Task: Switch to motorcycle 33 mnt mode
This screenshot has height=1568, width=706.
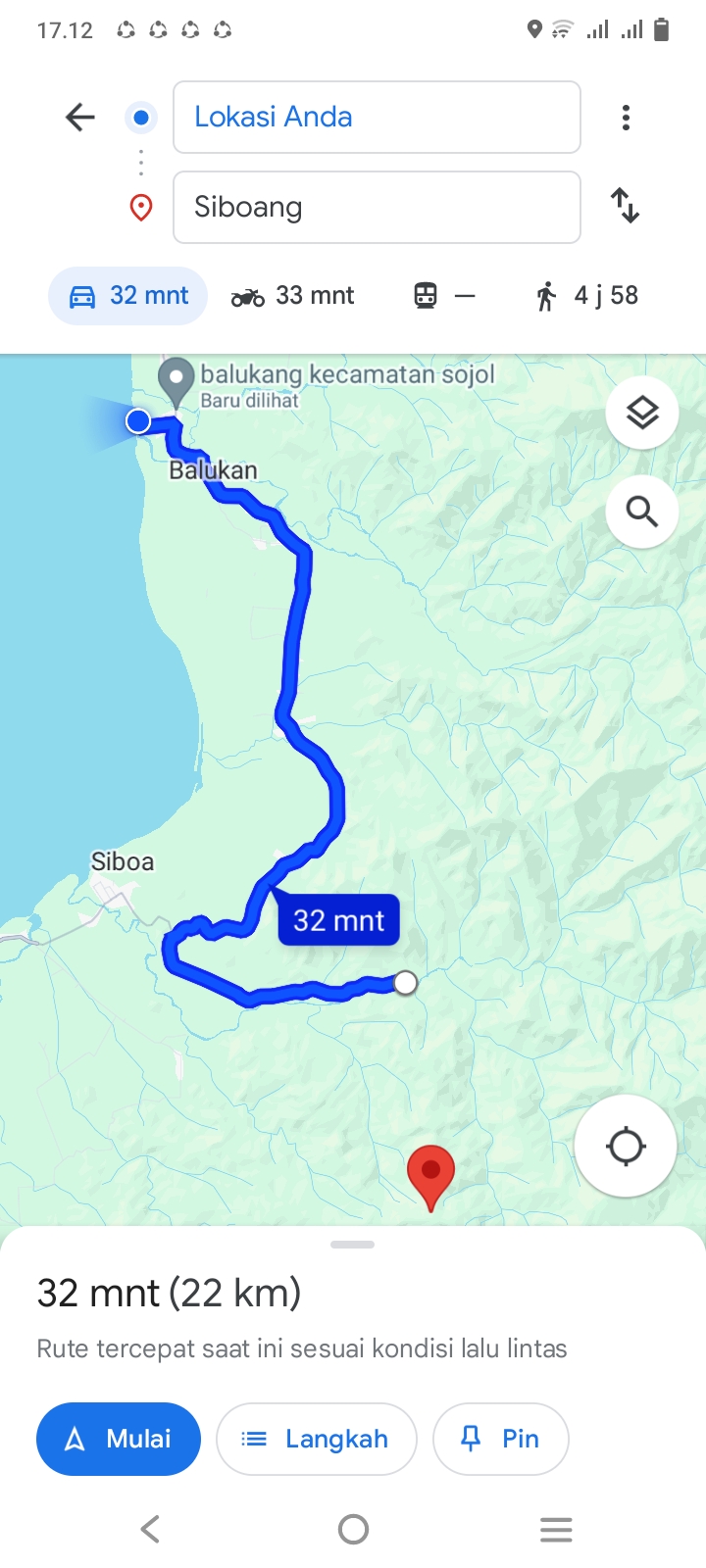Action: (x=292, y=295)
